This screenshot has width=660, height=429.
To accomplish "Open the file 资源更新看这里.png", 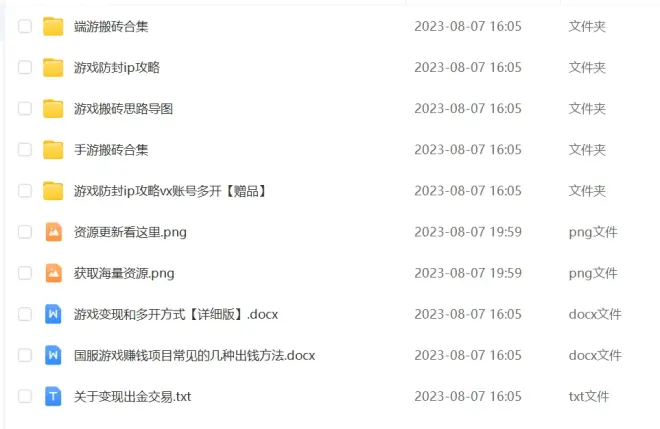I will tap(130, 232).
